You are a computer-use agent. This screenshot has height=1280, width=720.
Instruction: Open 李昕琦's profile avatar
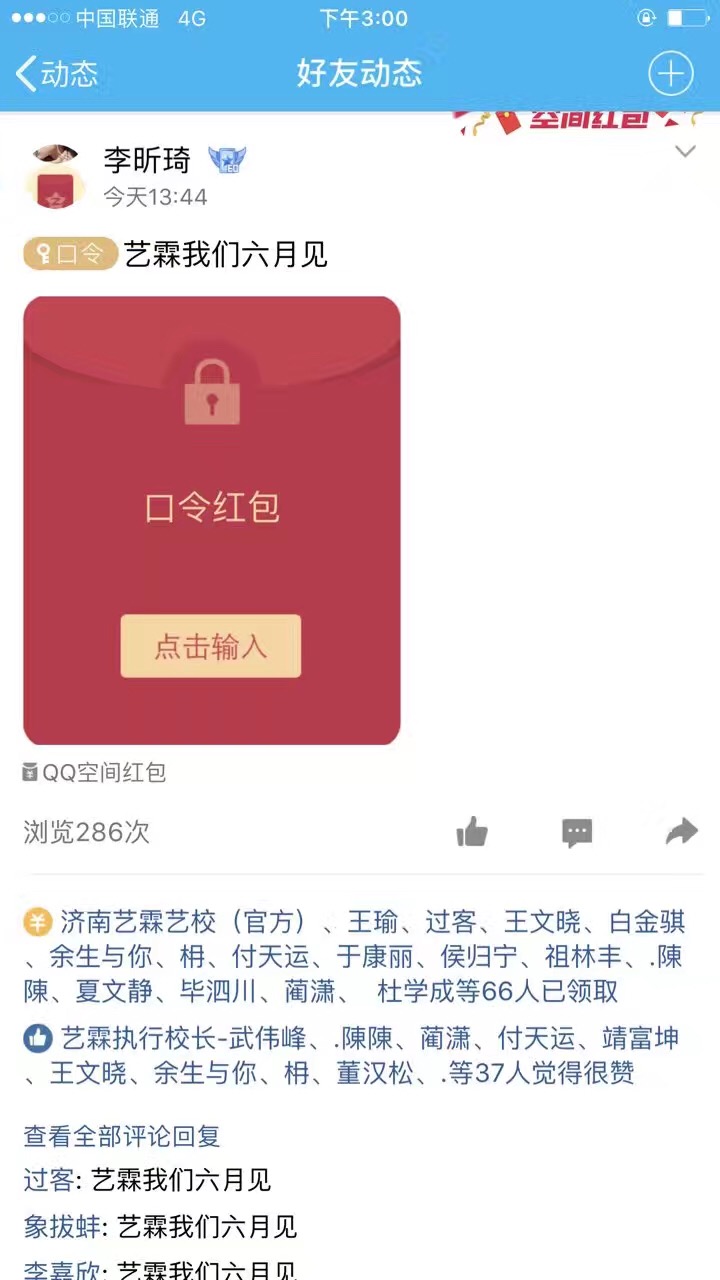coord(56,177)
